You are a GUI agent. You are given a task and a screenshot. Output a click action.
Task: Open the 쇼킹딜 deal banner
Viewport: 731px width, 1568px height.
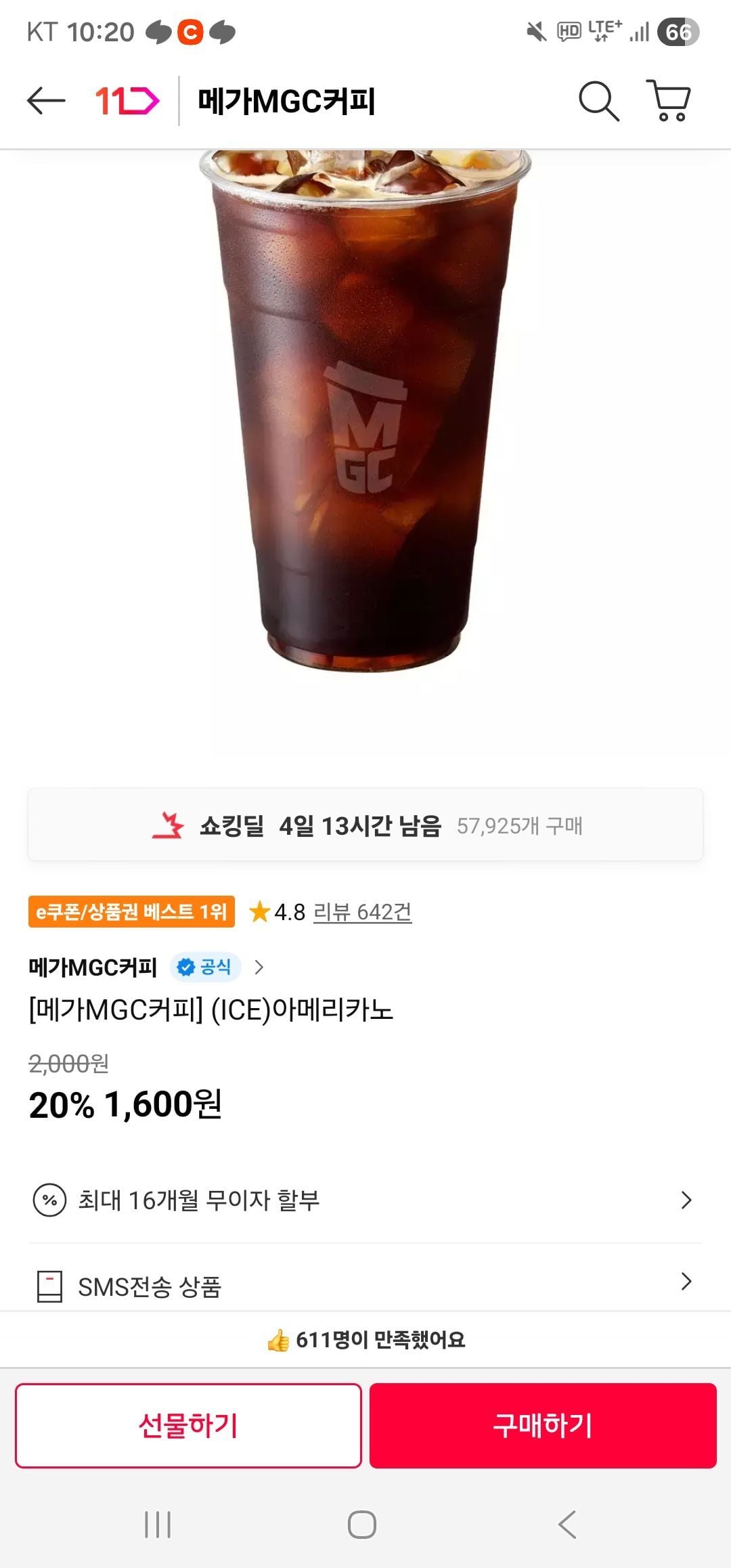pos(365,825)
